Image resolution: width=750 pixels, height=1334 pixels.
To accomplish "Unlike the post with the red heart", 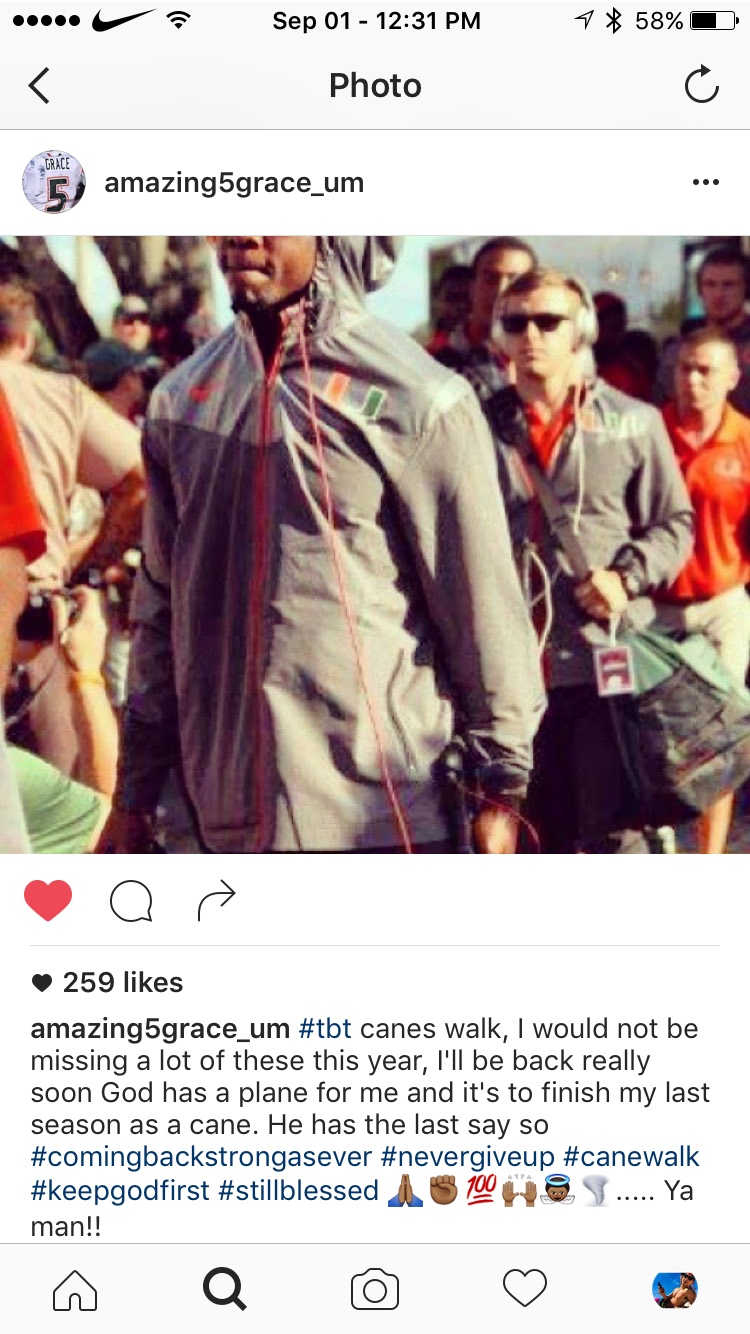I will 48,901.
